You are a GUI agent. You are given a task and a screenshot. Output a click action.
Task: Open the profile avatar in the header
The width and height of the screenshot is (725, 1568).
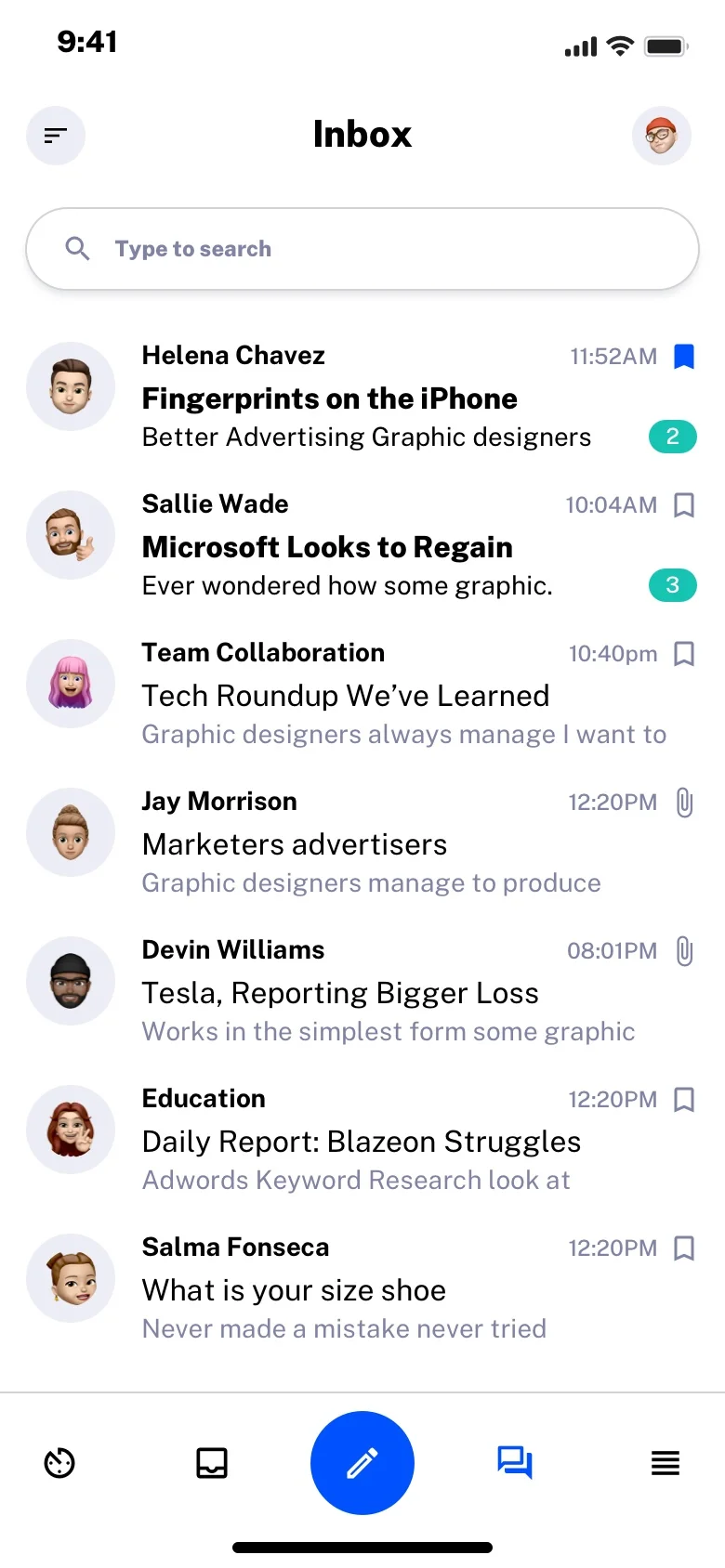tap(661, 136)
